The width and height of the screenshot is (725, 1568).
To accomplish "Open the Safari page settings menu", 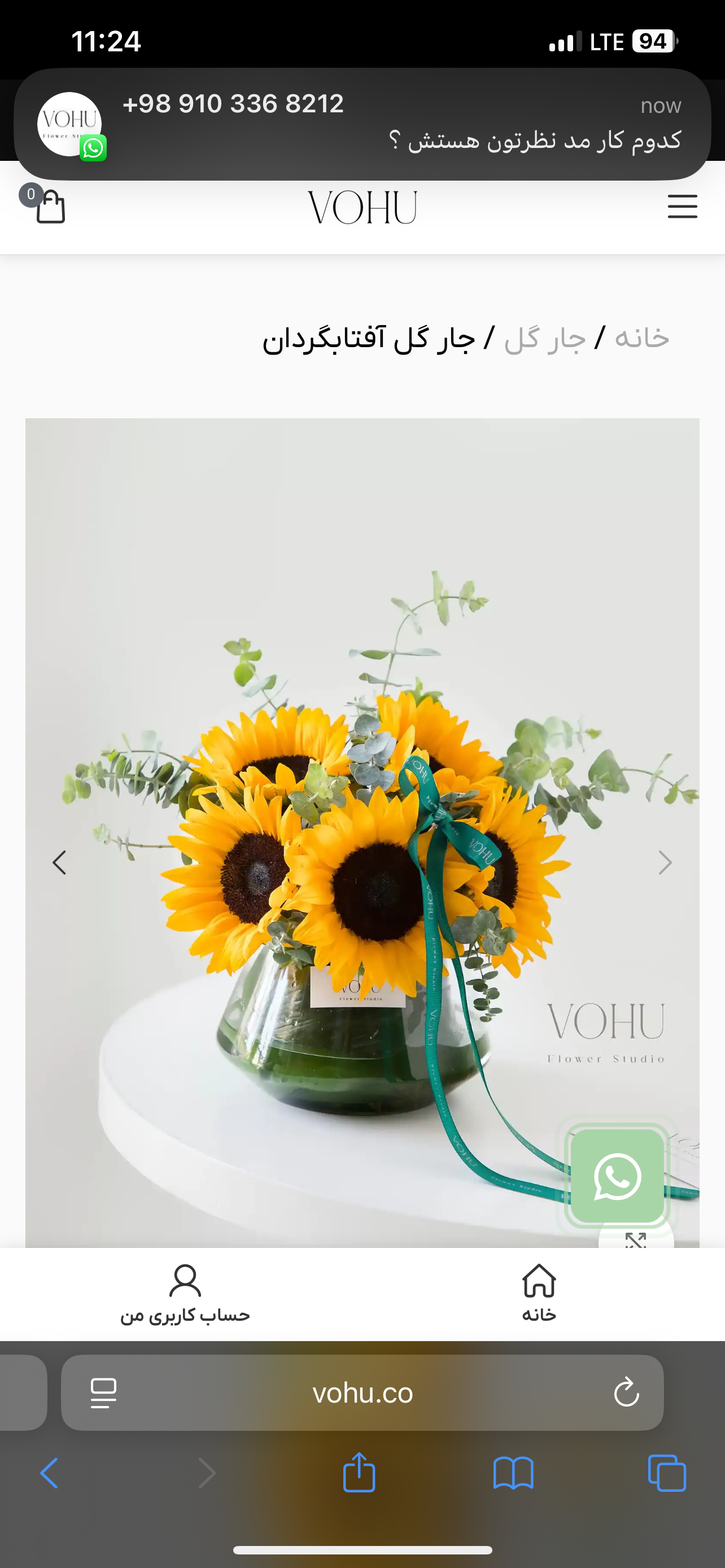I will (103, 1392).
